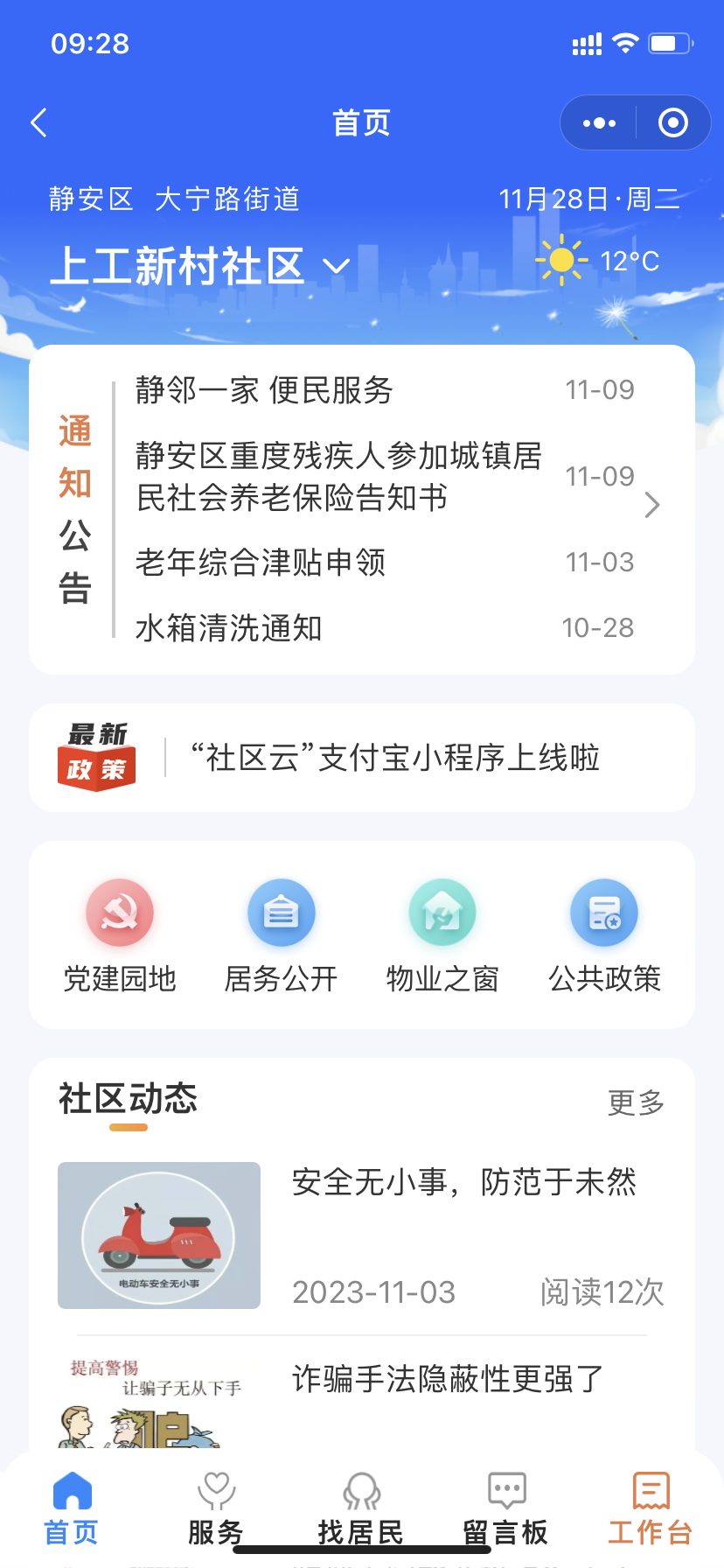Image resolution: width=724 pixels, height=1568 pixels.
Task: Open the 水箱清洗通知 notice
Action: [x=229, y=628]
